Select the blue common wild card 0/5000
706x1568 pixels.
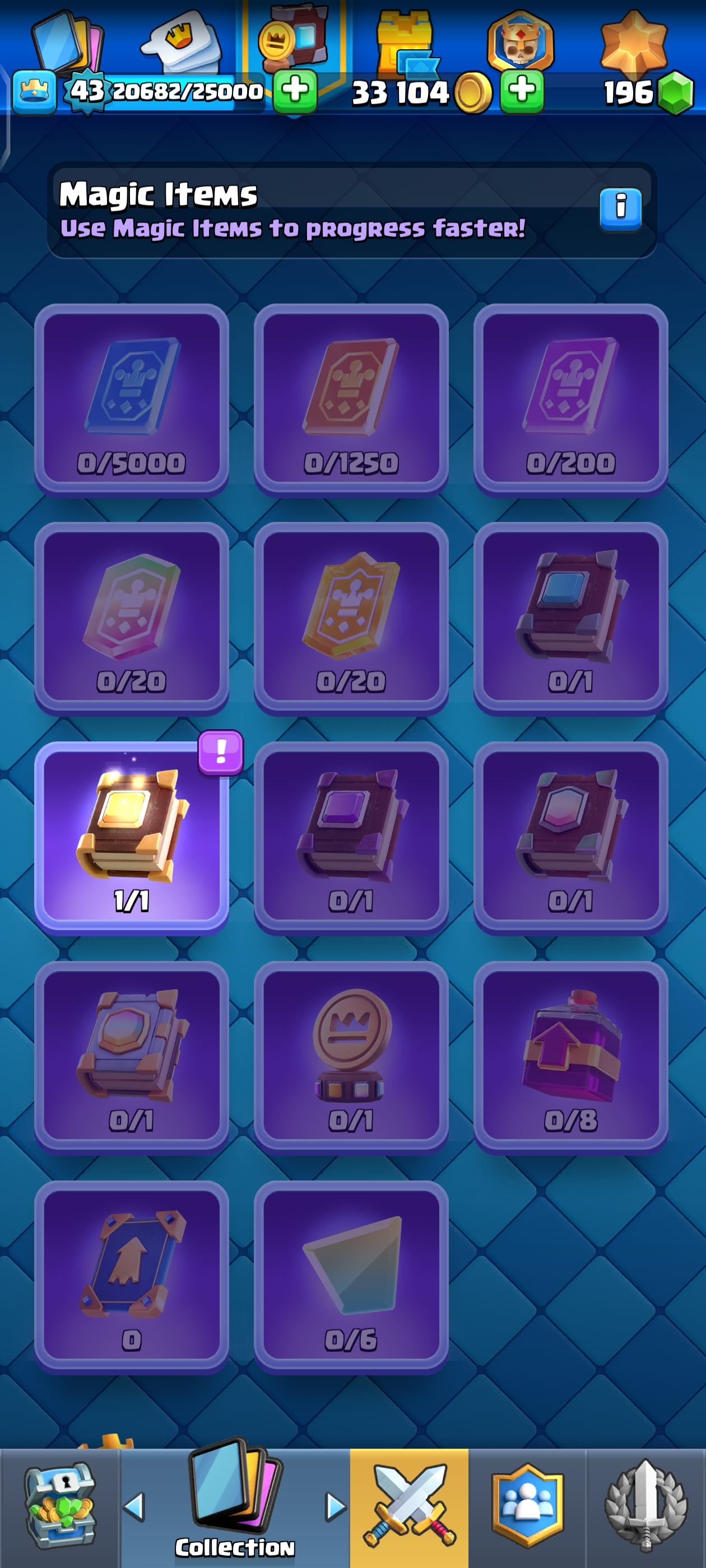coord(132,399)
